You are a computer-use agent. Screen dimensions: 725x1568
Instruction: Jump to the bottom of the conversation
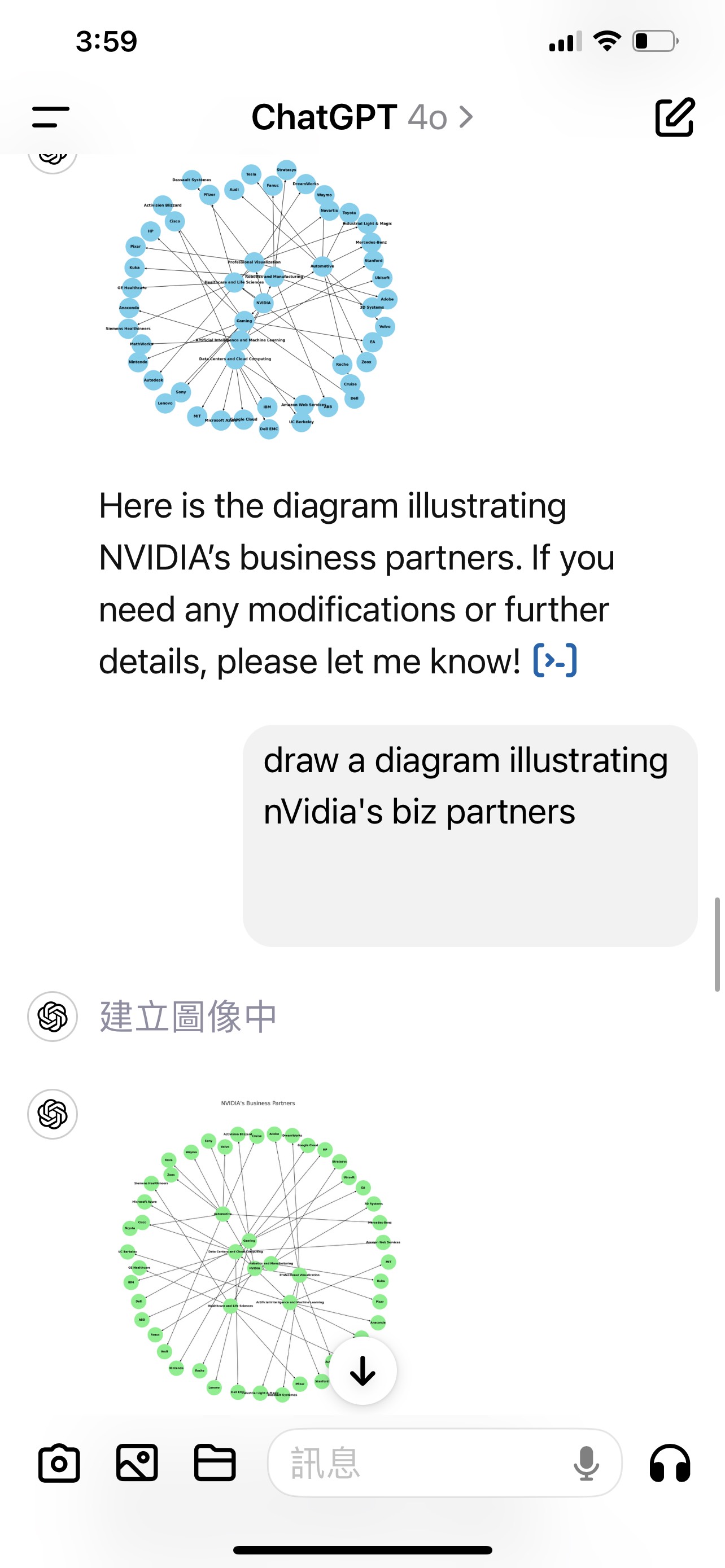(x=363, y=1371)
